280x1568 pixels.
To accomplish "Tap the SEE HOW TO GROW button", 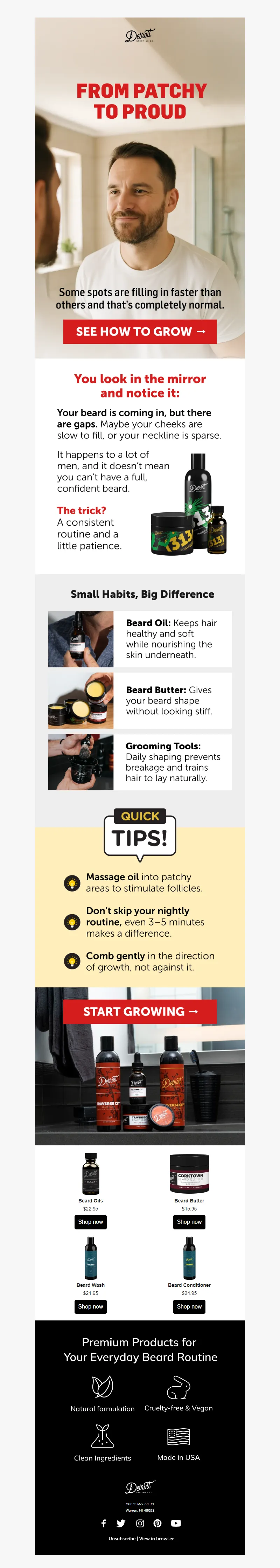I will click(x=140, y=332).
